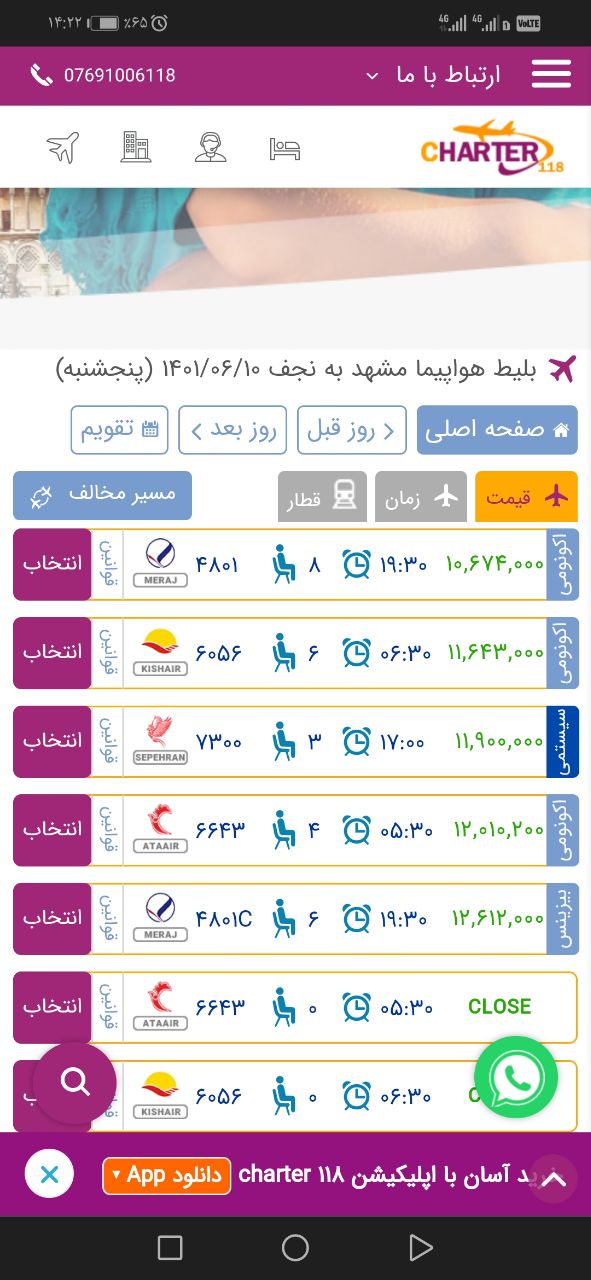Sort flights by قیمت tab
The image size is (591, 1280).
point(526,496)
